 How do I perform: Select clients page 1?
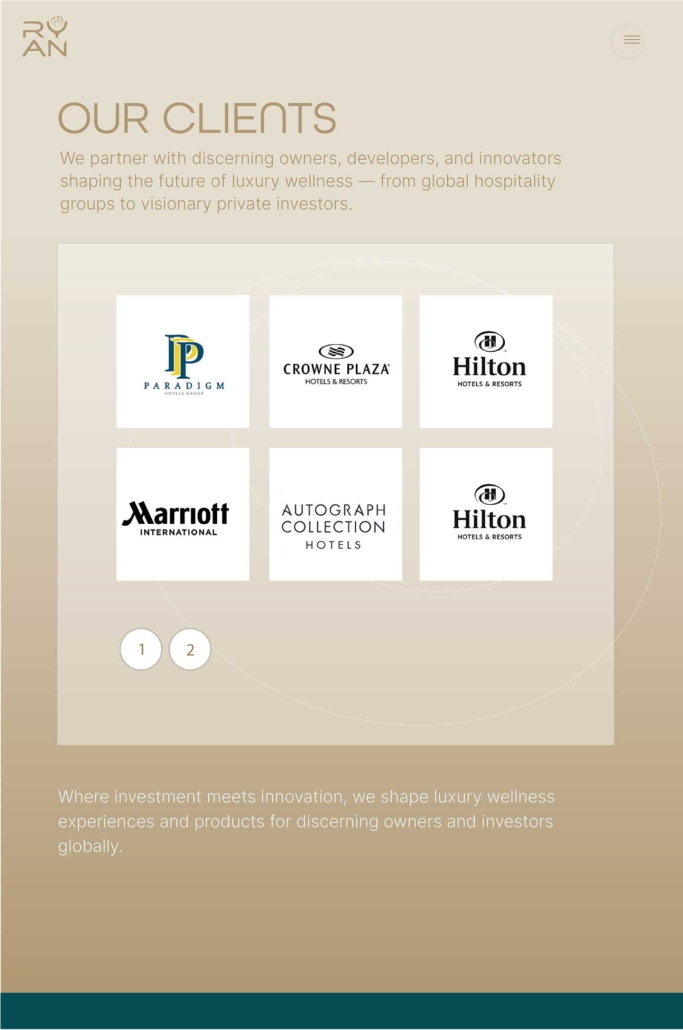[x=141, y=650]
